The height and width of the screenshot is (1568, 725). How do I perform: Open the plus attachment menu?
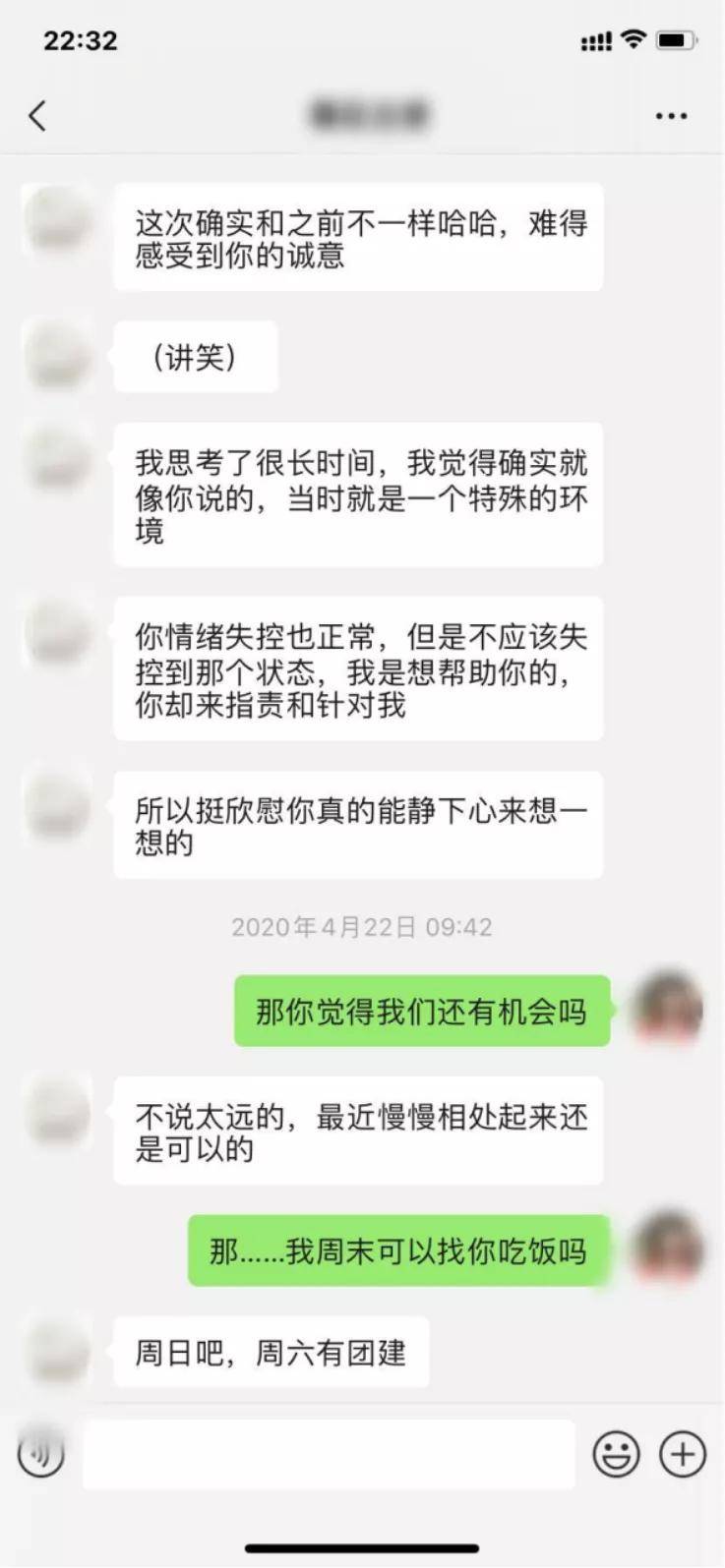(x=683, y=1454)
